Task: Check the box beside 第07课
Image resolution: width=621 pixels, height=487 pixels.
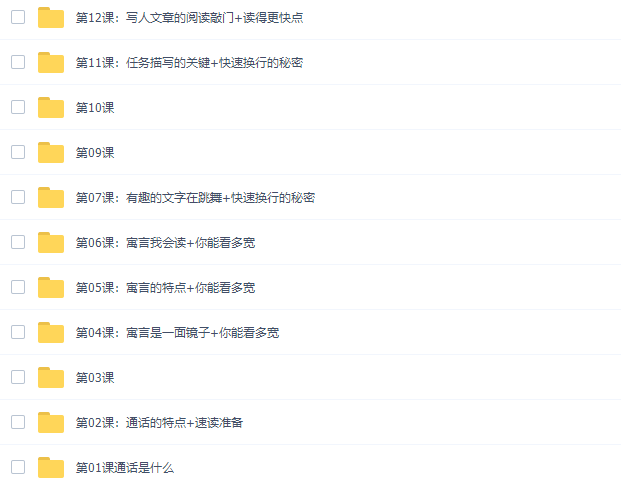Action: tap(18, 197)
